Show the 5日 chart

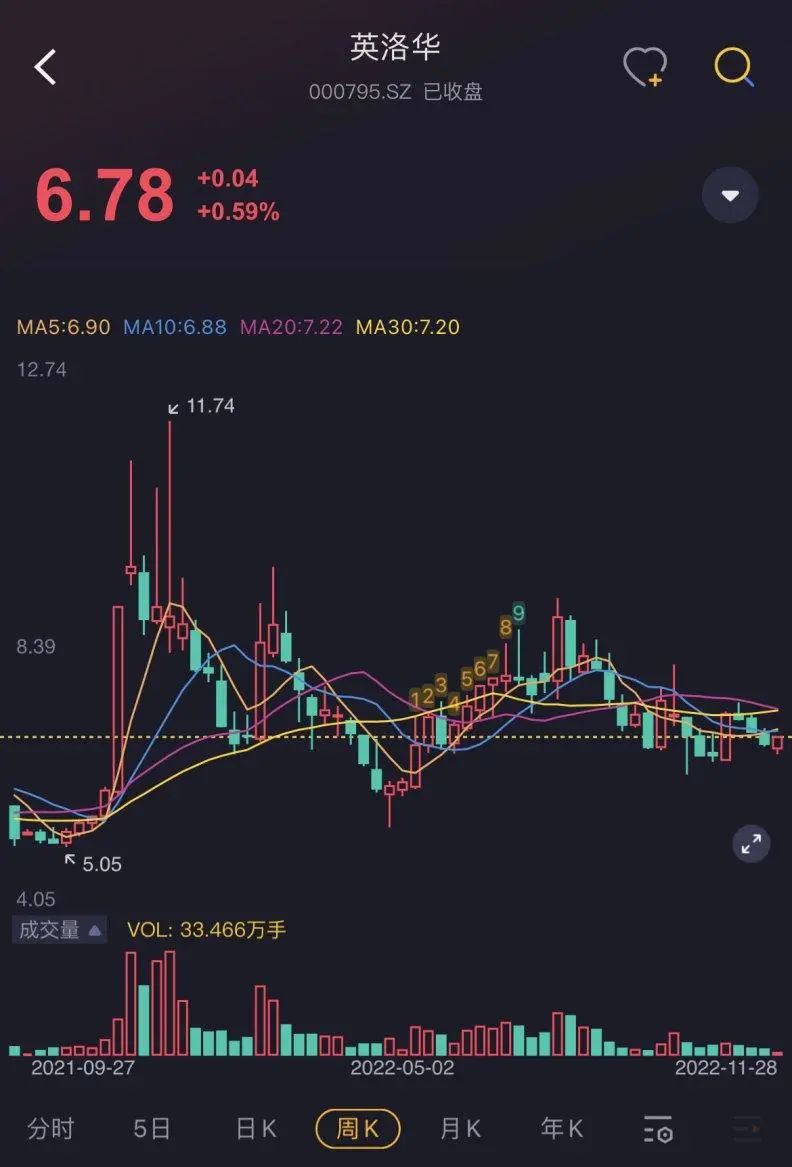[x=152, y=1129]
